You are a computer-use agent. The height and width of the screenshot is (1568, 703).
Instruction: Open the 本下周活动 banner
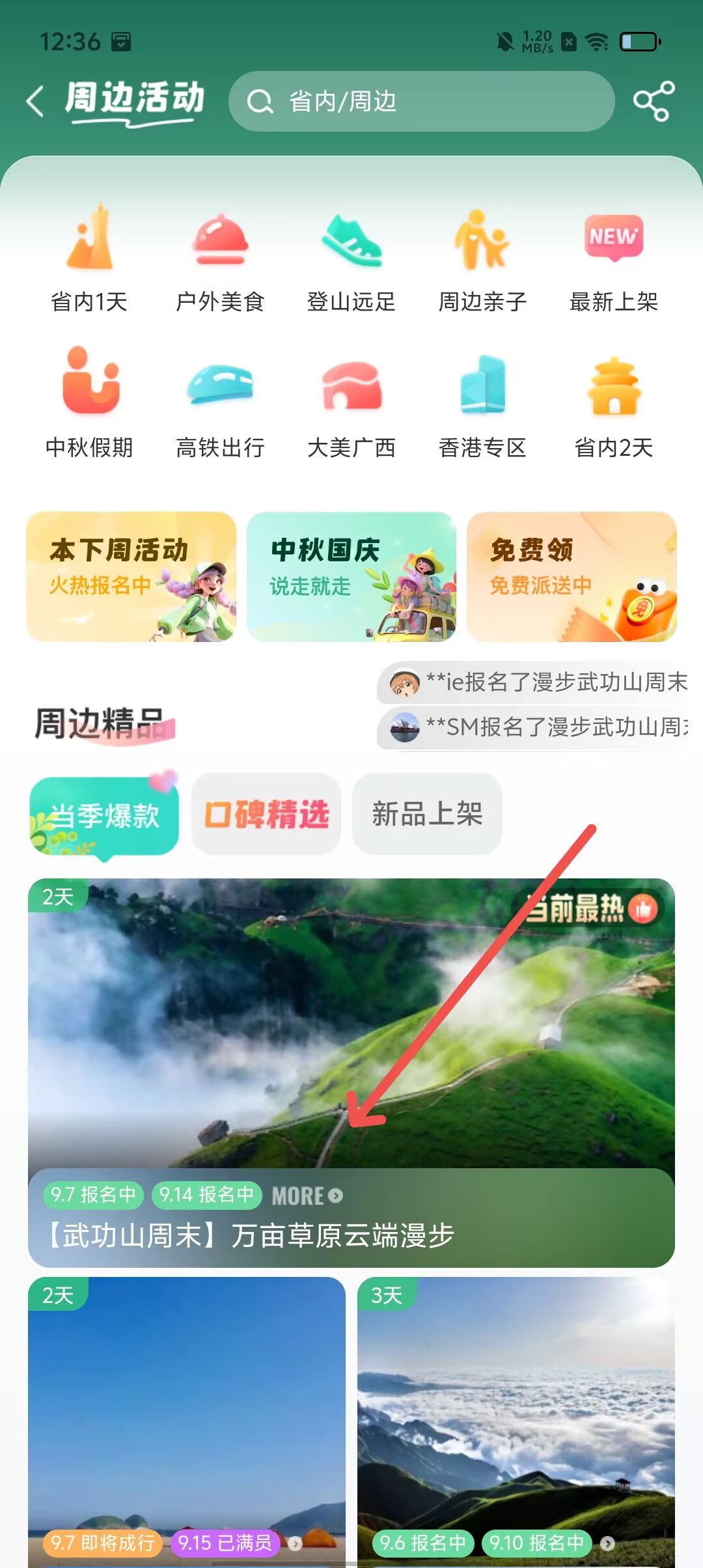click(131, 577)
